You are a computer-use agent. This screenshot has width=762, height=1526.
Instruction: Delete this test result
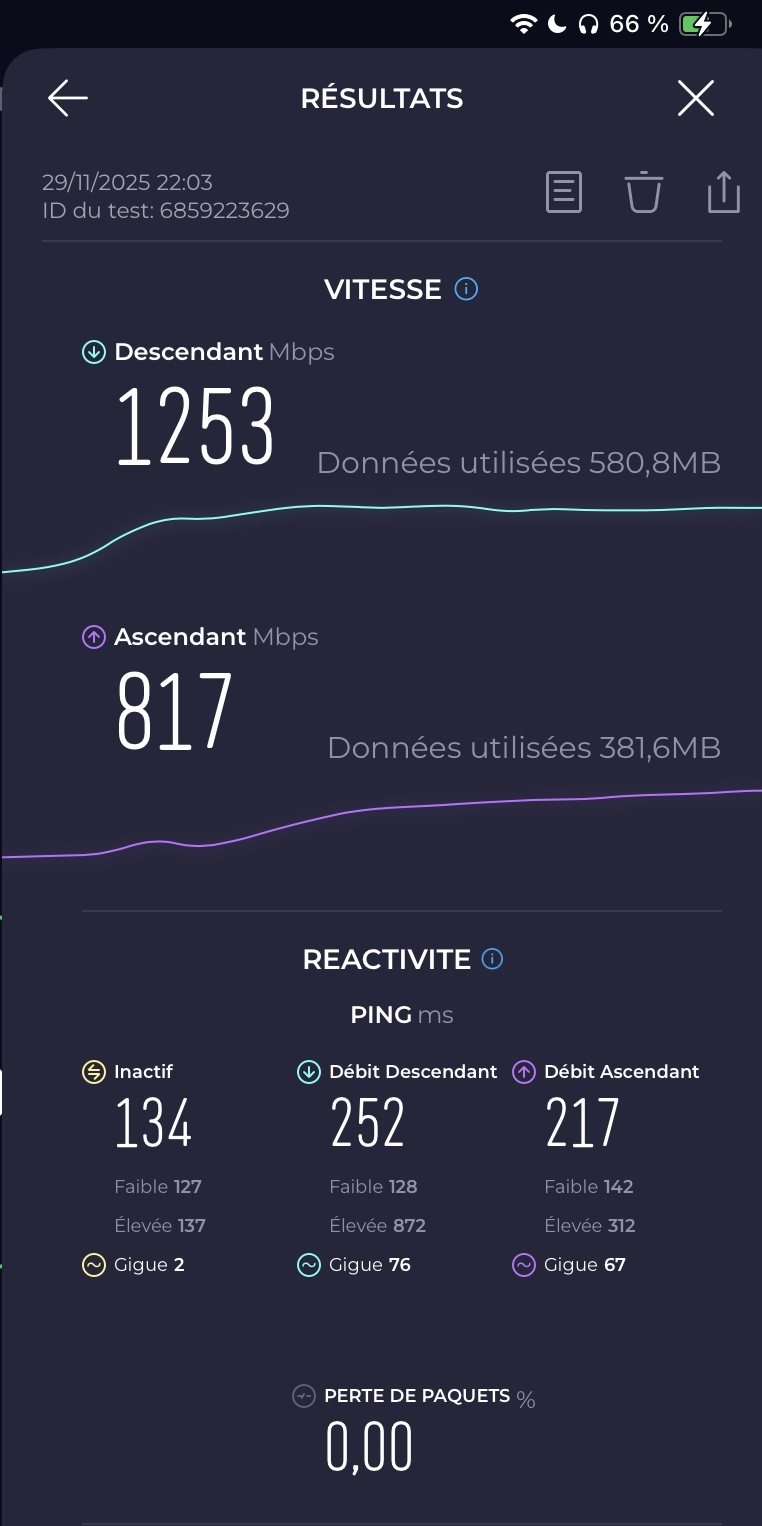[644, 191]
